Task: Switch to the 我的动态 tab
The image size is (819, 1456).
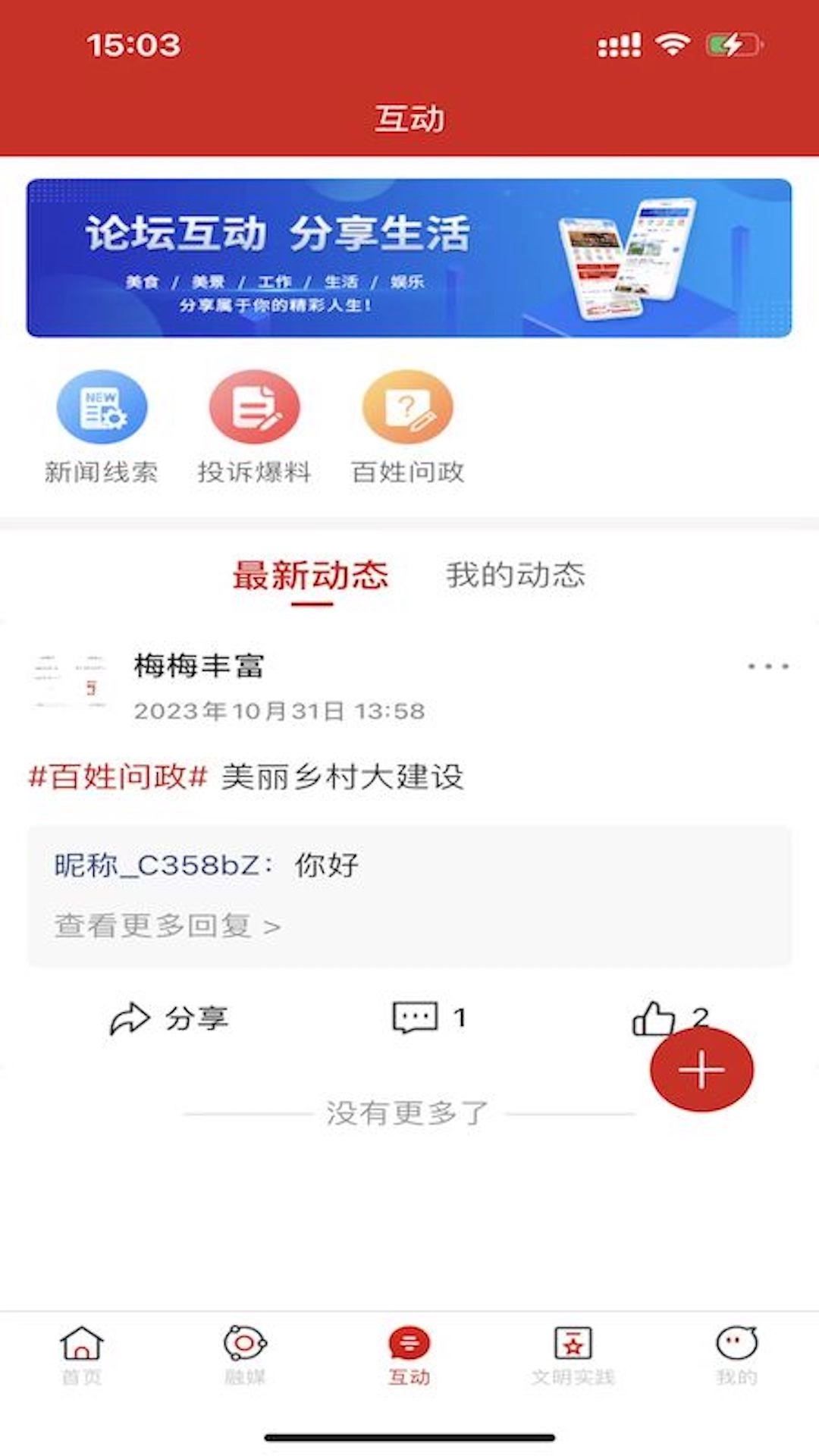Action: (515, 576)
